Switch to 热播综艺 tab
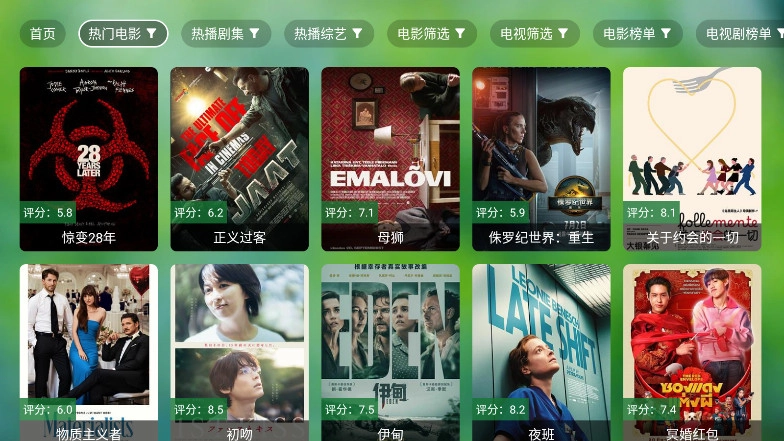 point(328,34)
